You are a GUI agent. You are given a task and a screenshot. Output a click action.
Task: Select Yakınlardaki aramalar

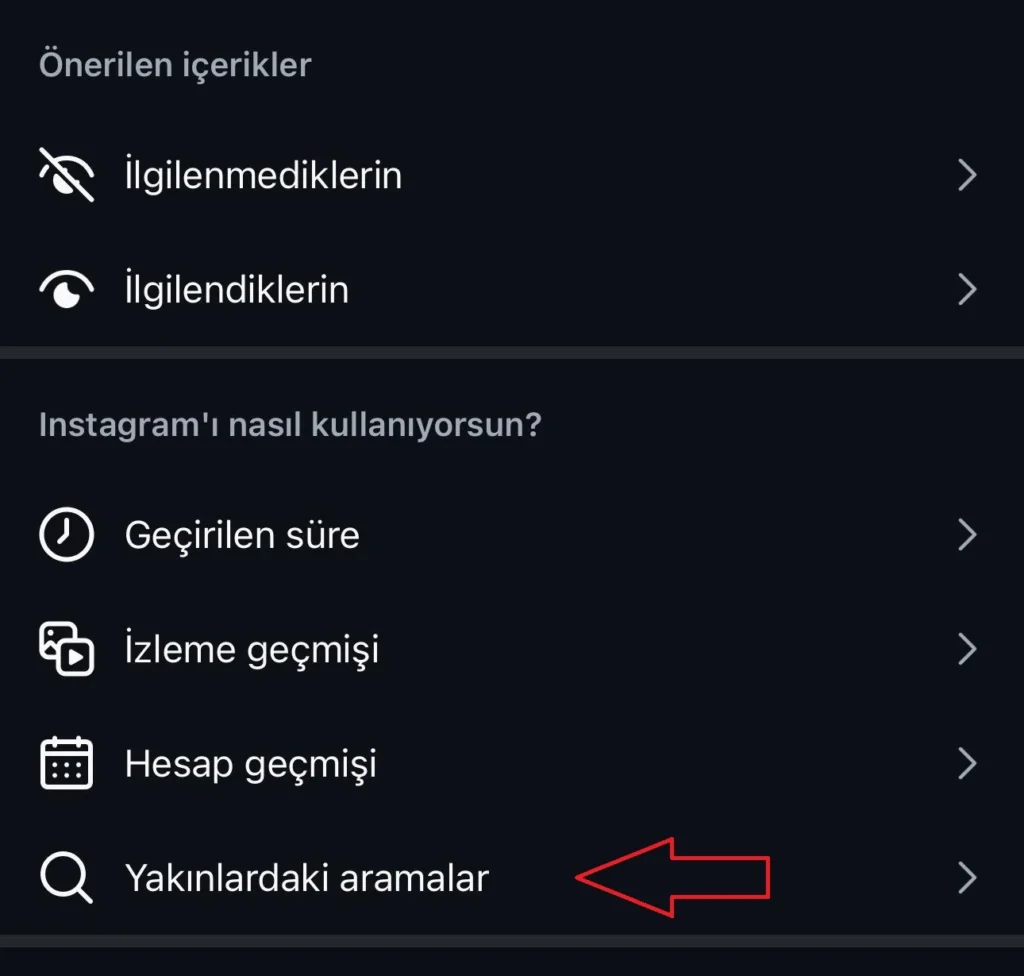tap(306, 878)
